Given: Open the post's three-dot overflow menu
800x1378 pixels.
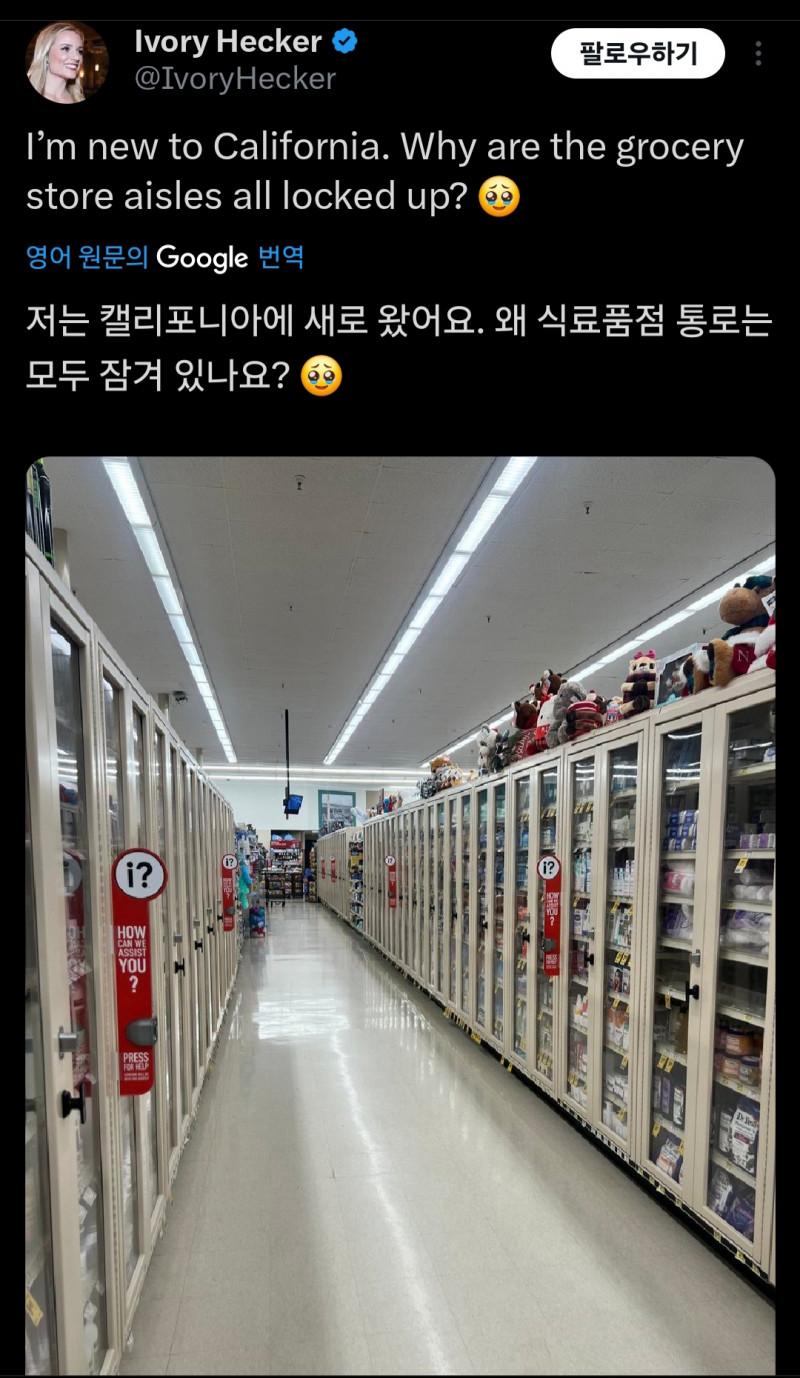Looking at the screenshot, I should coord(758,54).
